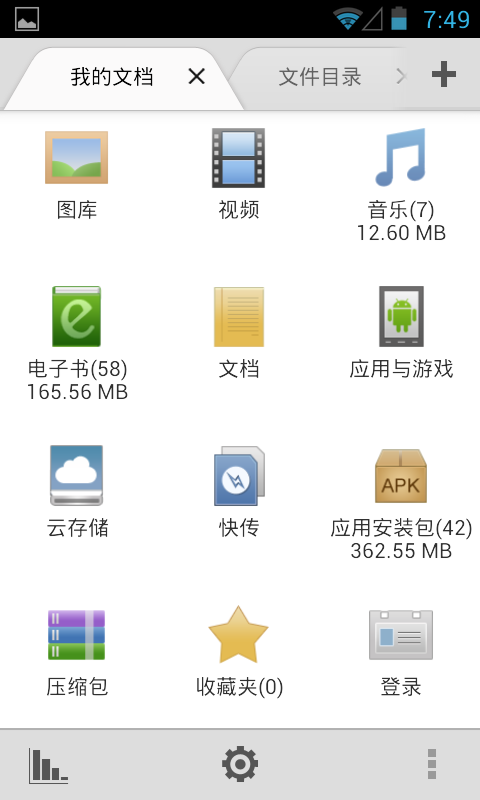Open settings gear icon
The height and width of the screenshot is (800, 480).
tap(240, 764)
